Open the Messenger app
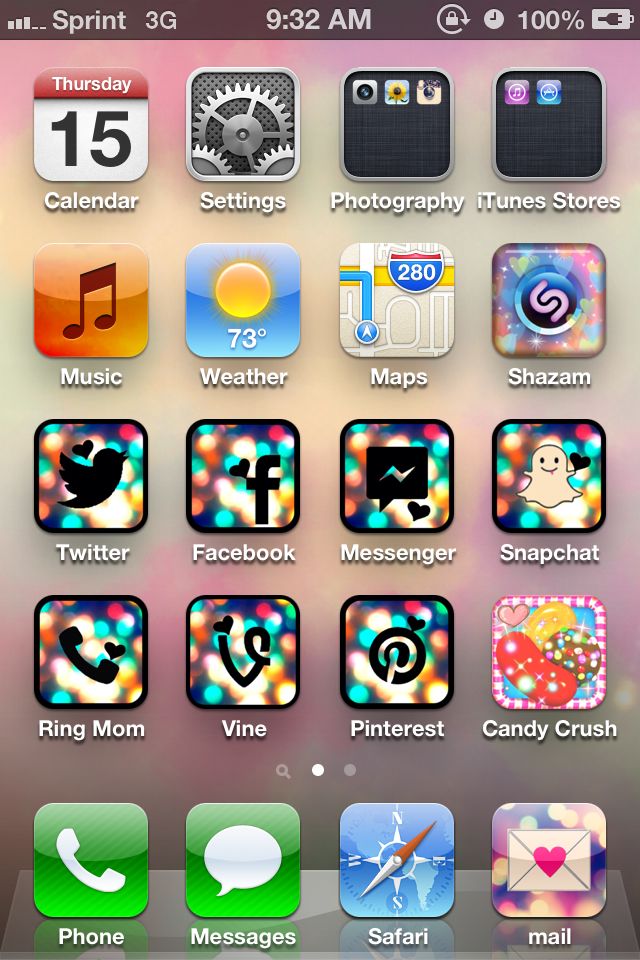The width and height of the screenshot is (640, 960). [397, 476]
